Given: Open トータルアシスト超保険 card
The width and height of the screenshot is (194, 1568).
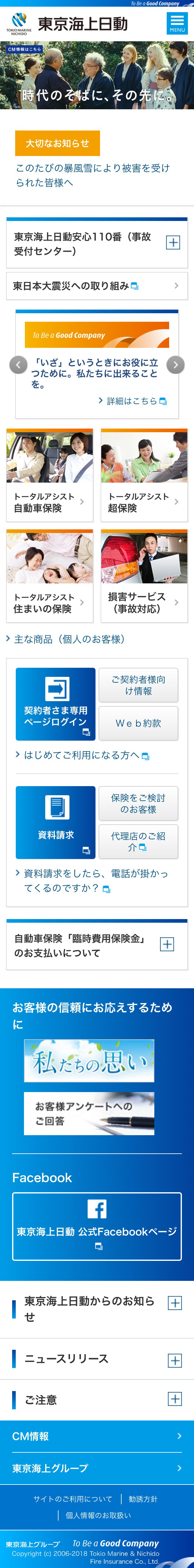Looking at the screenshot, I should click(143, 475).
